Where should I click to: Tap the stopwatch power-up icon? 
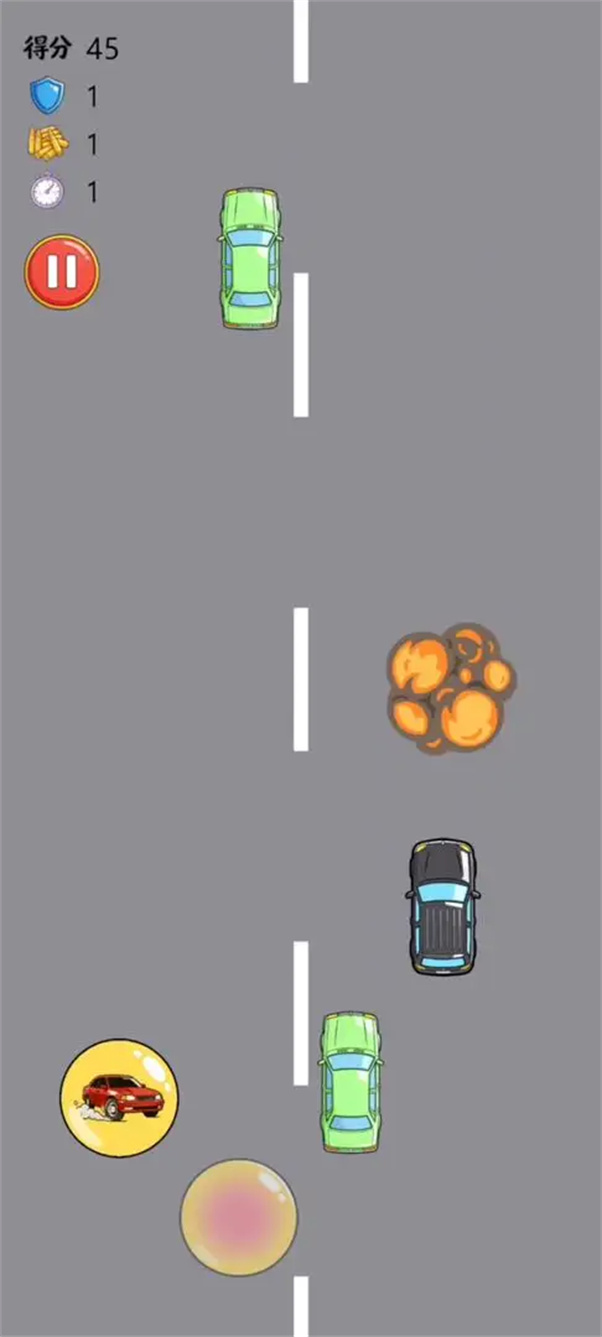point(47,190)
